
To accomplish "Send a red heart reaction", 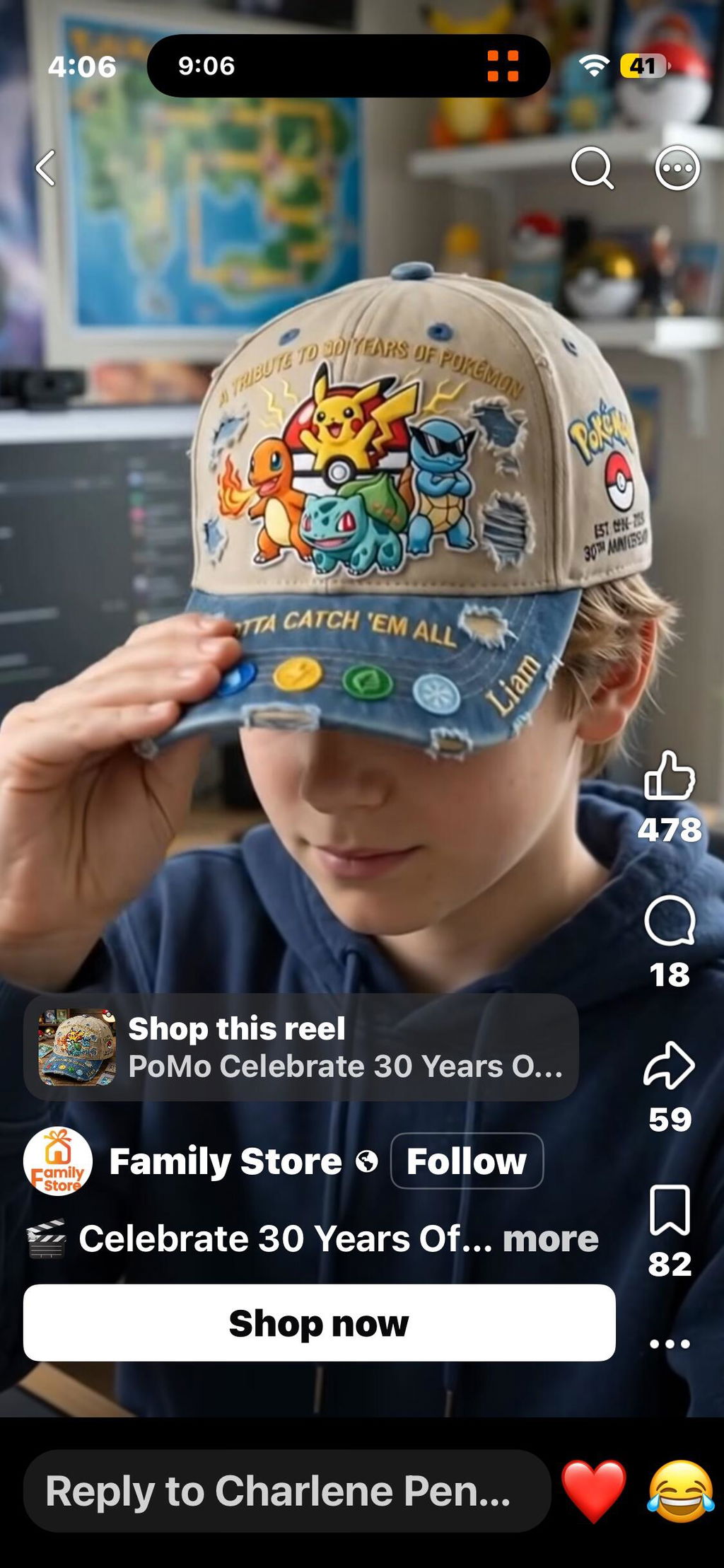I will (594, 1491).
